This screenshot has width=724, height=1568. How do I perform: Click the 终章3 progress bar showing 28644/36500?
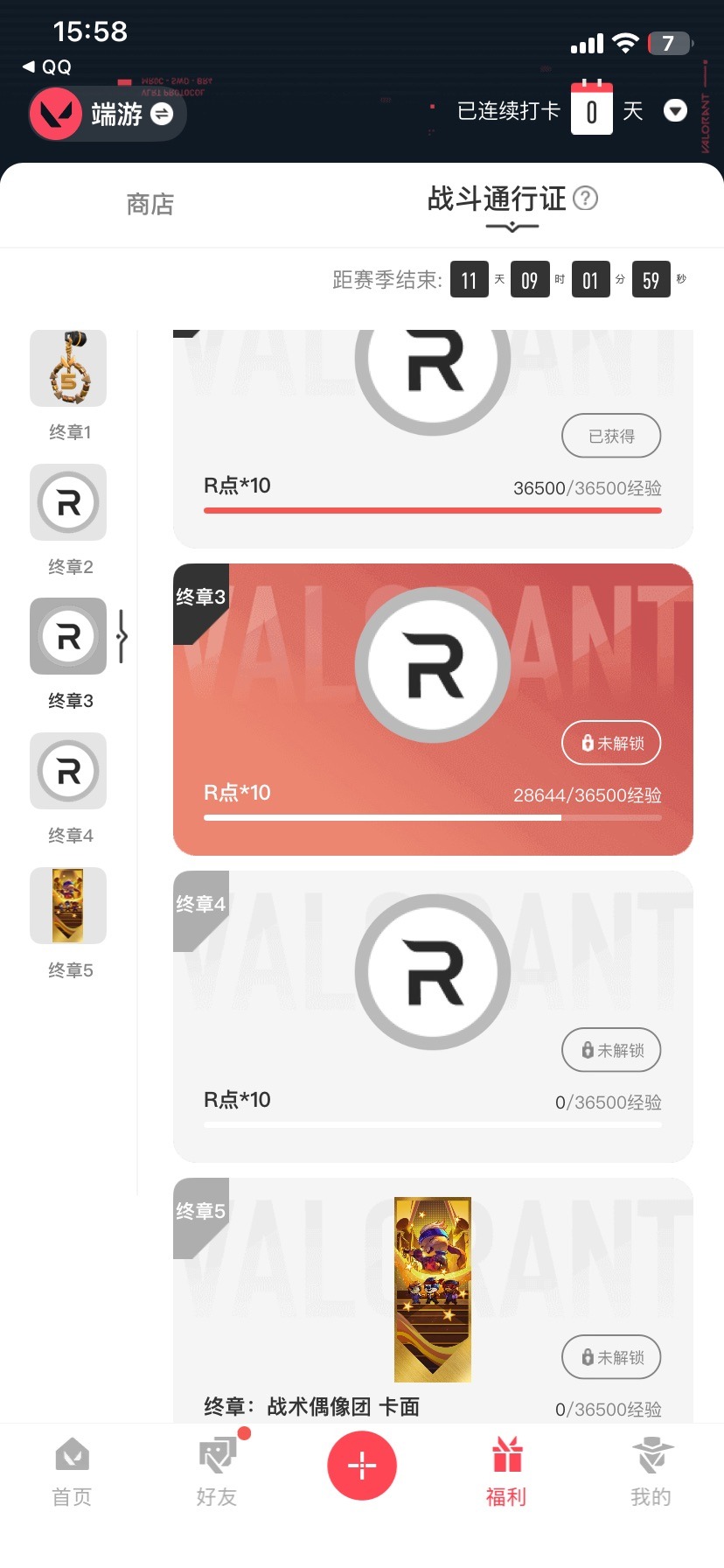tap(432, 817)
